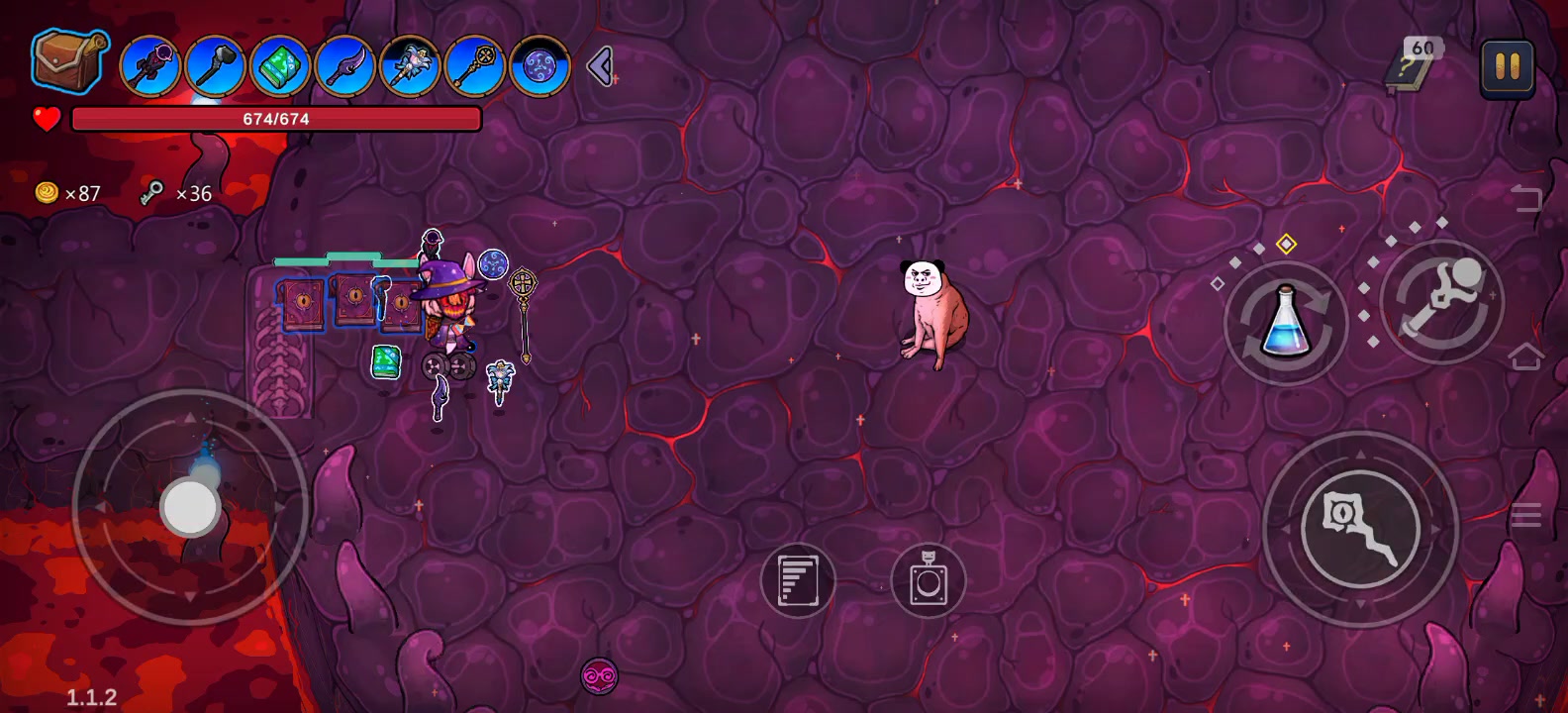Viewport: 1568px width, 713px height.
Task: Go to the system home button
Action: coord(1525,356)
